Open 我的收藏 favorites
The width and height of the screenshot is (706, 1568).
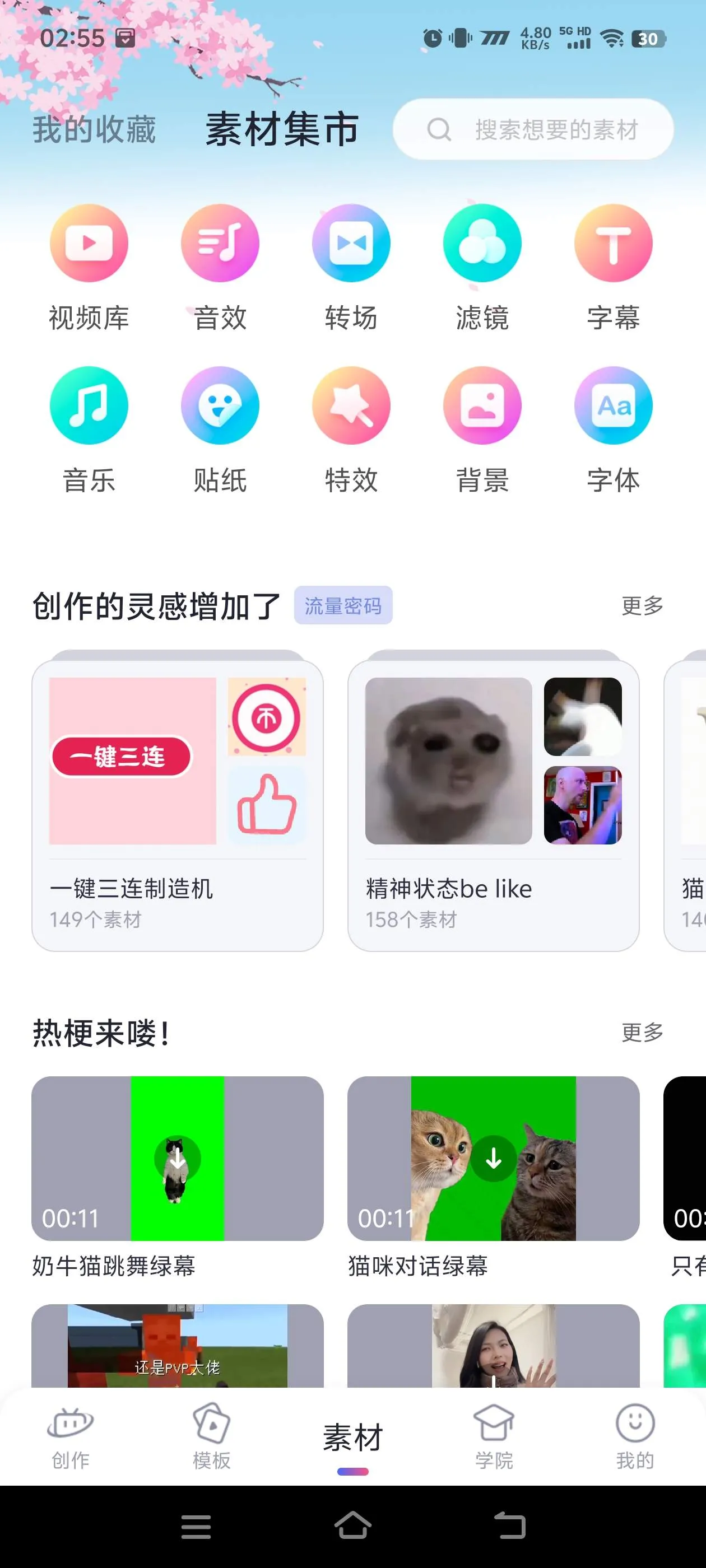pos(94,129)
